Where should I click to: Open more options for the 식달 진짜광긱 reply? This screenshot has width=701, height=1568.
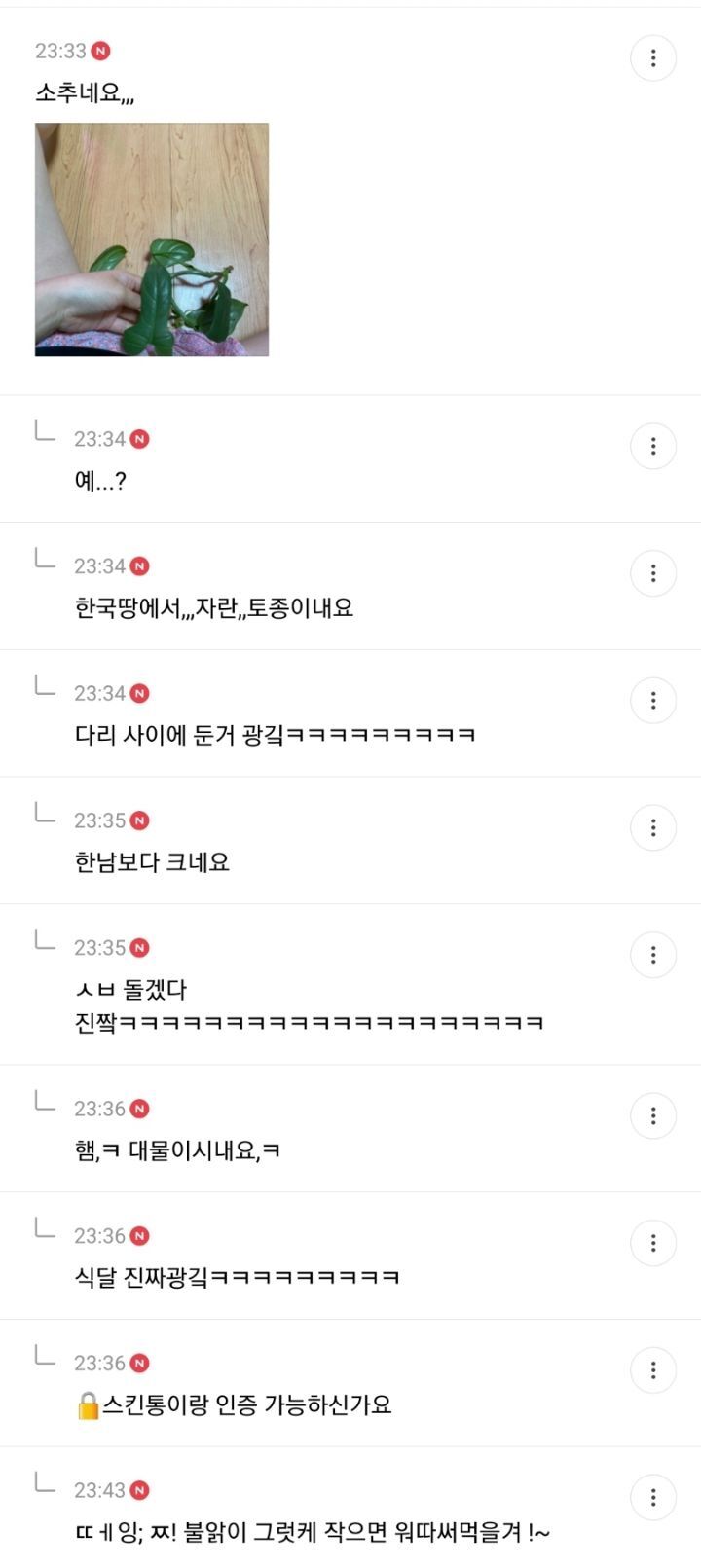pos(653,1243)
